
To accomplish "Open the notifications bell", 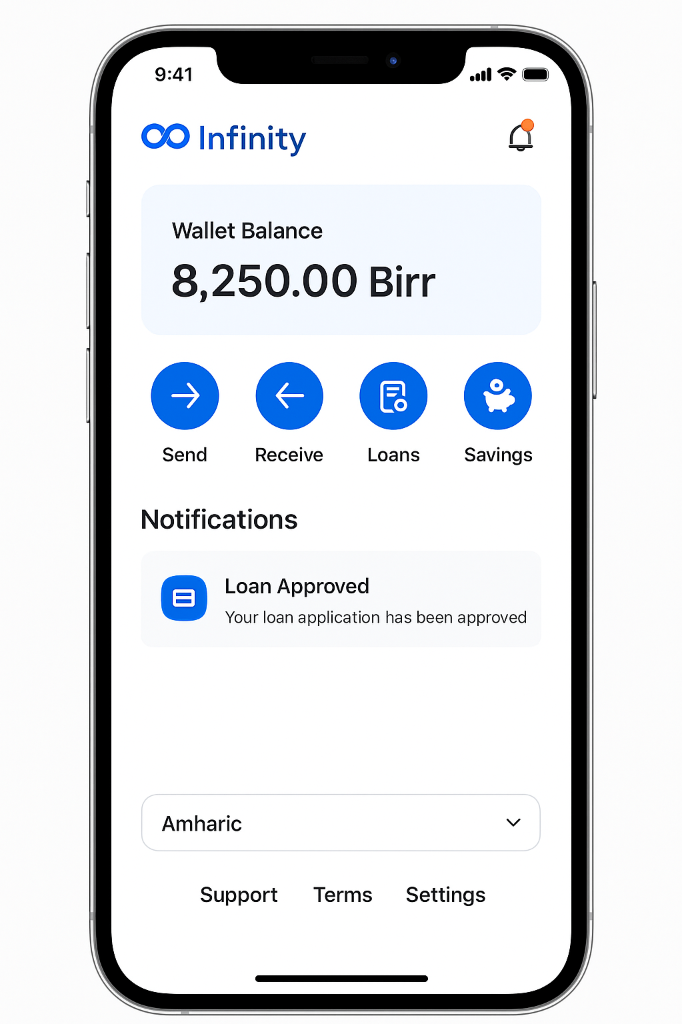I will 520,137.
